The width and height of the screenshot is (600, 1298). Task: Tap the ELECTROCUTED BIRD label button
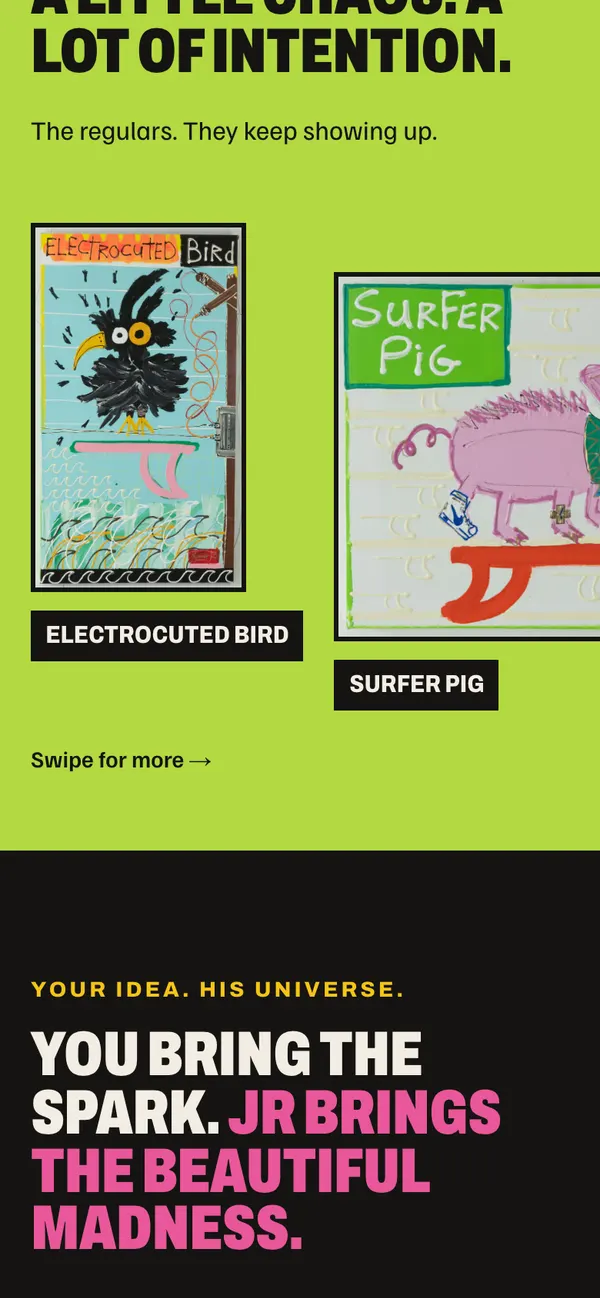click(167, 636)
